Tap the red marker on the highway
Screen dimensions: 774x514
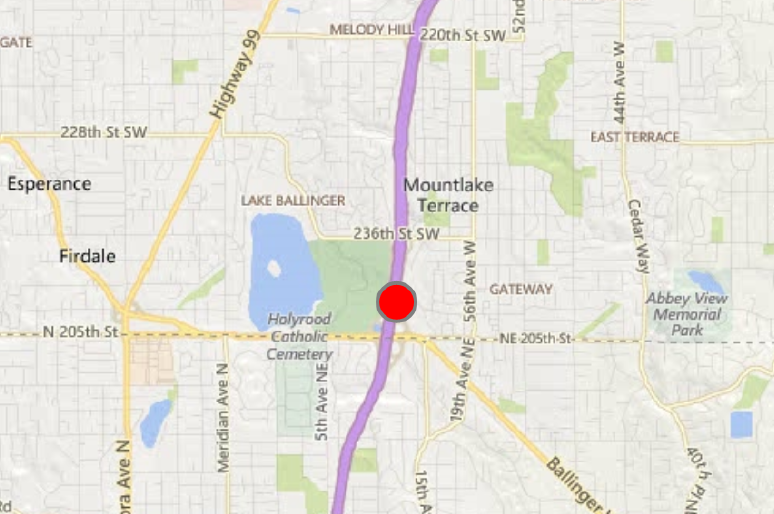[396, 302]
